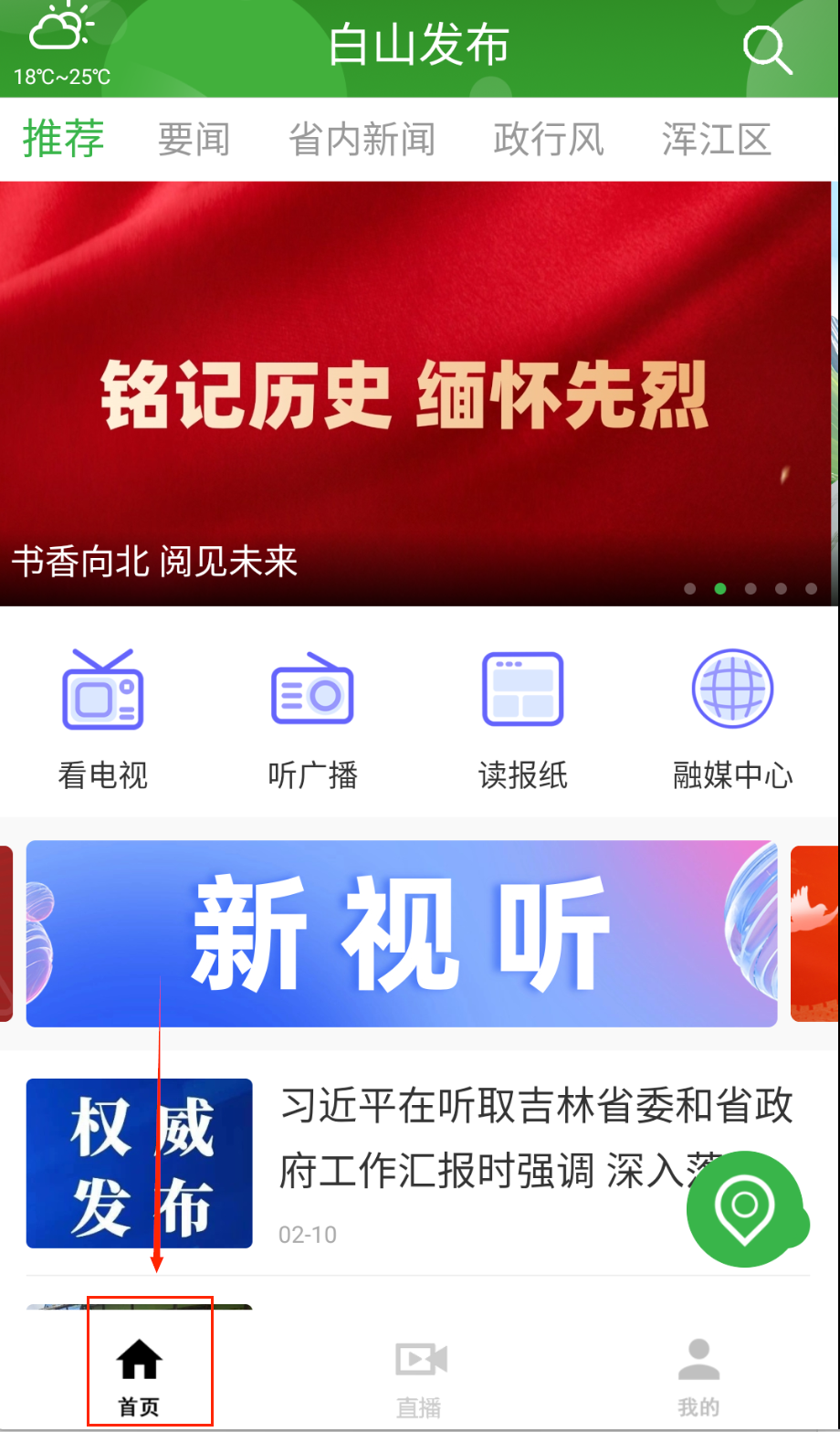Switch to the 要闻 tab
Image resolution: width=840 pixels, height=1432 pixels.
pos(194,140)
